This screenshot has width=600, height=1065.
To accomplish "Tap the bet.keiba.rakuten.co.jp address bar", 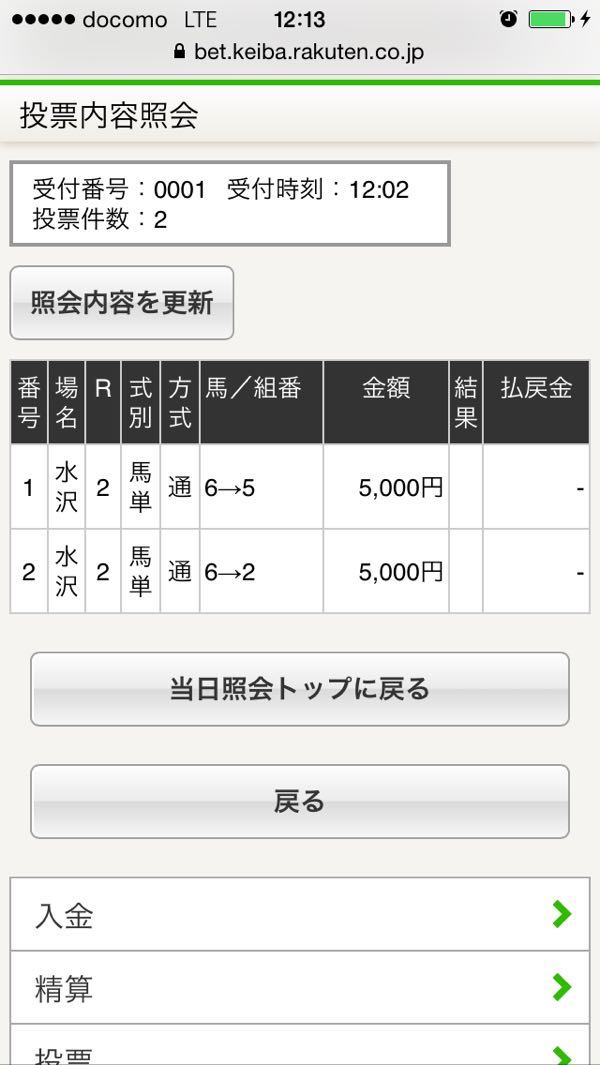I will pos(300,52).
